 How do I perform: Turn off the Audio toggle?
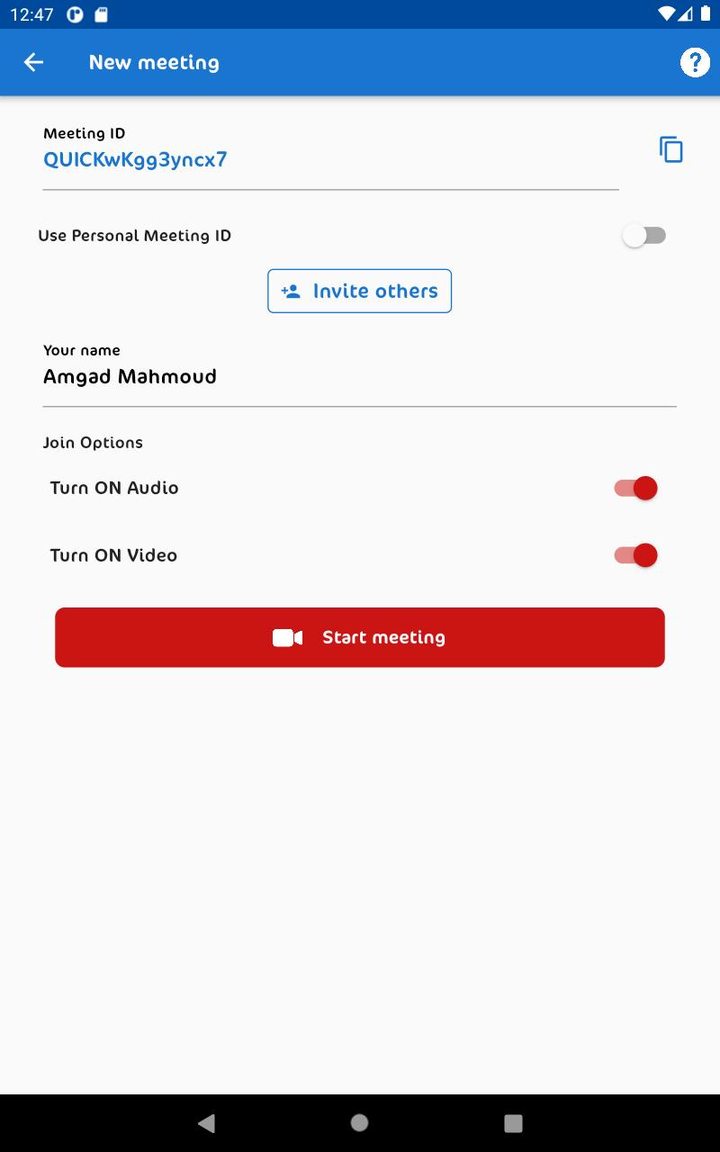tap(636, 488)
